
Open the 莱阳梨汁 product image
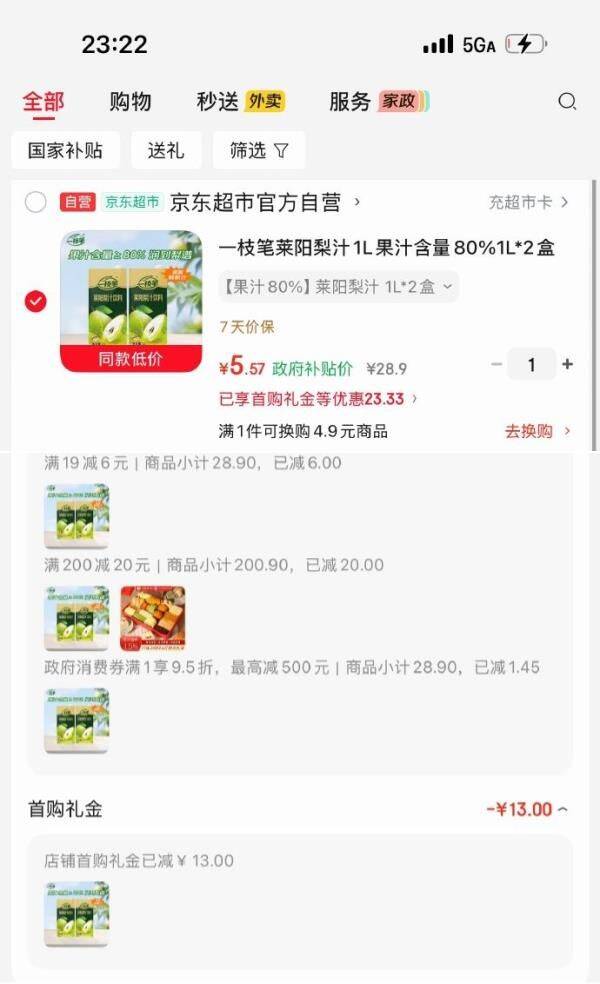(131, 301)
